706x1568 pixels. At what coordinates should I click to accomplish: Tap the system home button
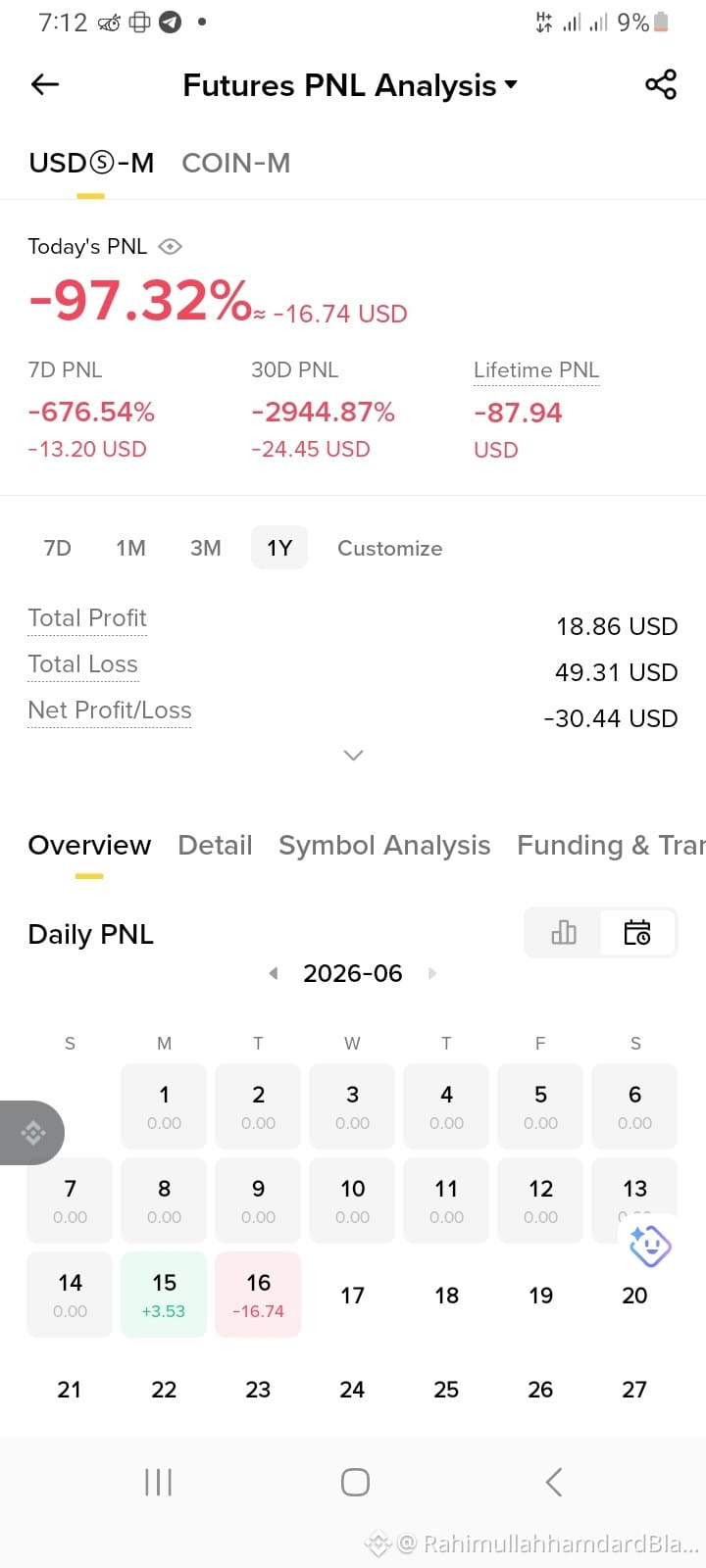[355, 1482]
